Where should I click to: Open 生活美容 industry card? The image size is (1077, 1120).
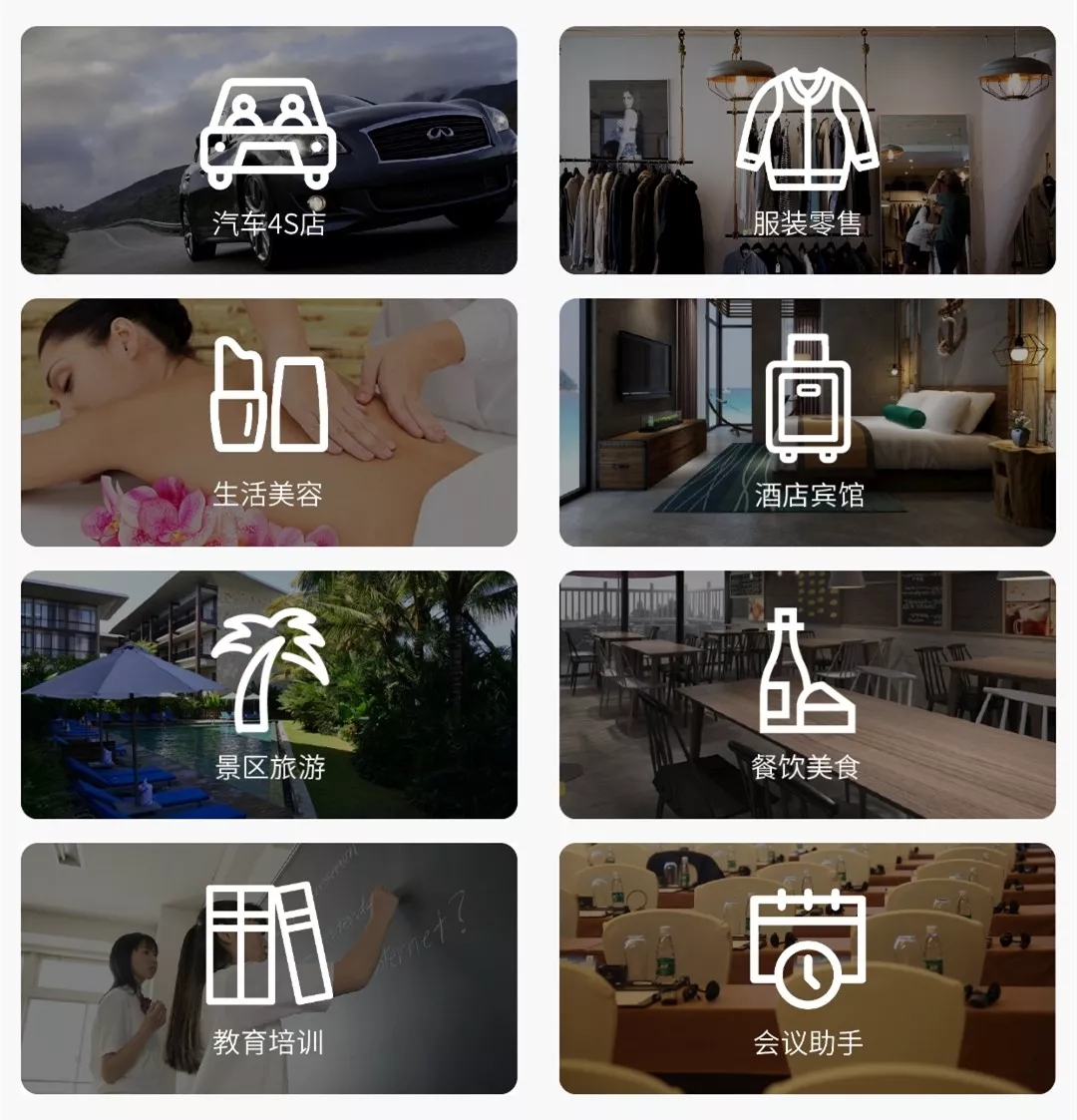[269, 423]
